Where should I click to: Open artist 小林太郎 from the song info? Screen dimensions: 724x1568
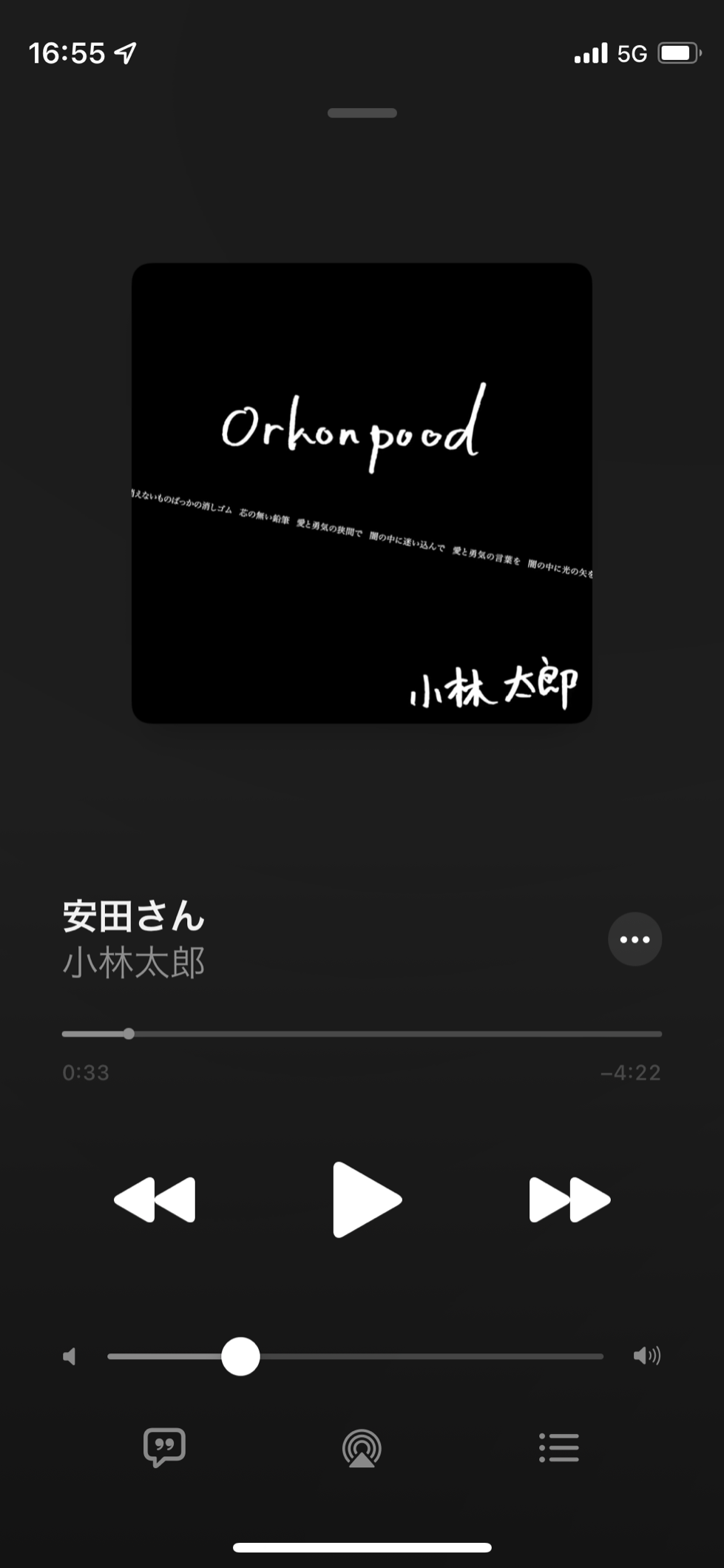point(134,963)
